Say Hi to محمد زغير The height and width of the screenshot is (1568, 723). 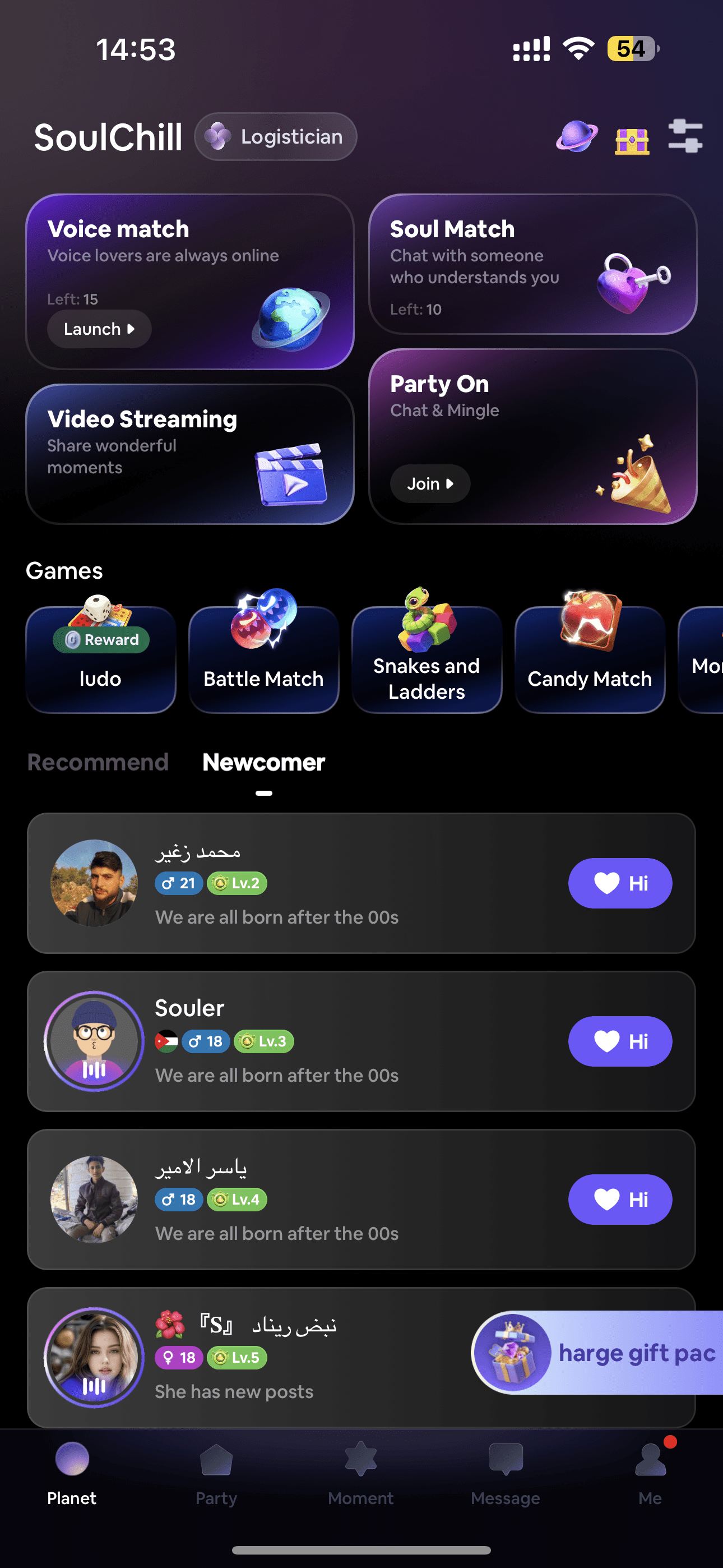619,883
